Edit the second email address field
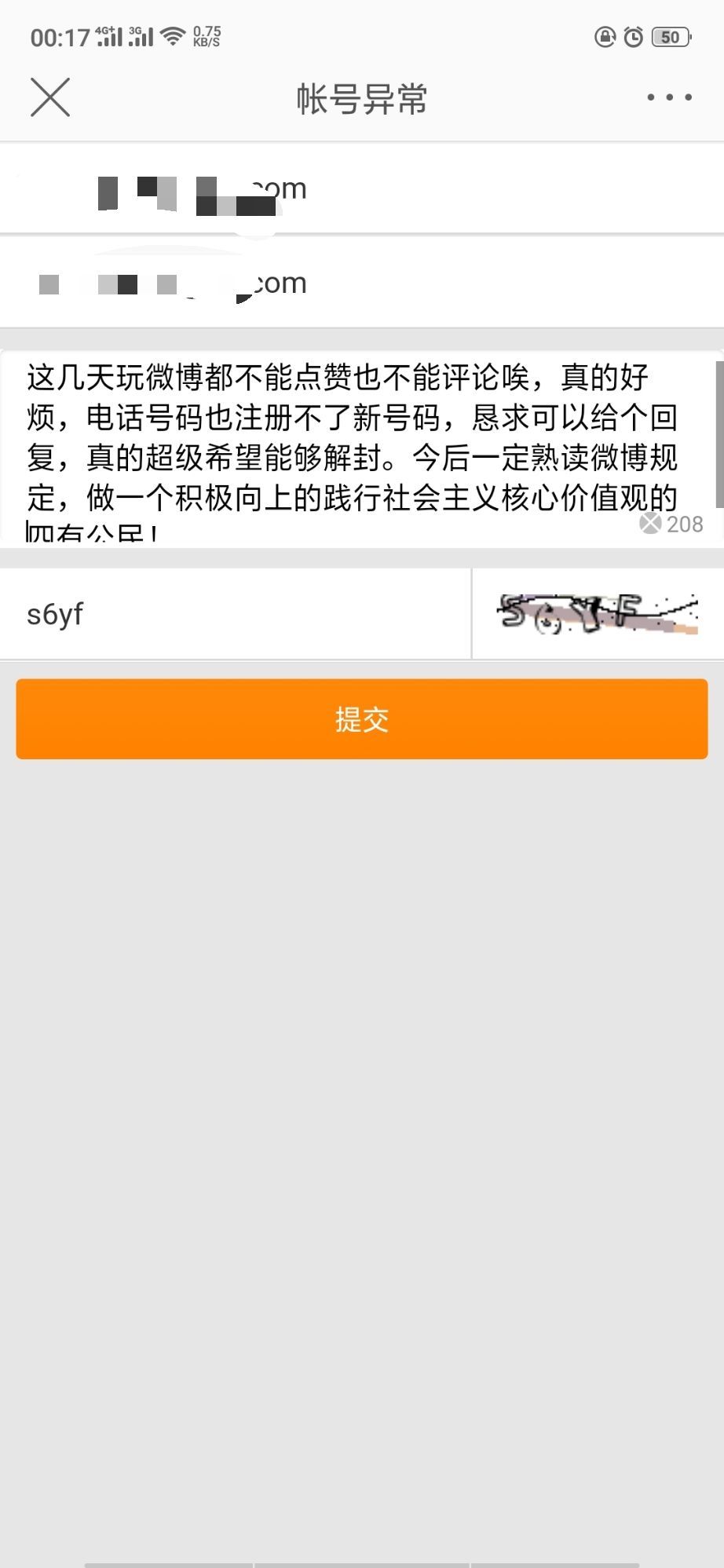The image size is (724, 1568). click(x=361, y=283)
